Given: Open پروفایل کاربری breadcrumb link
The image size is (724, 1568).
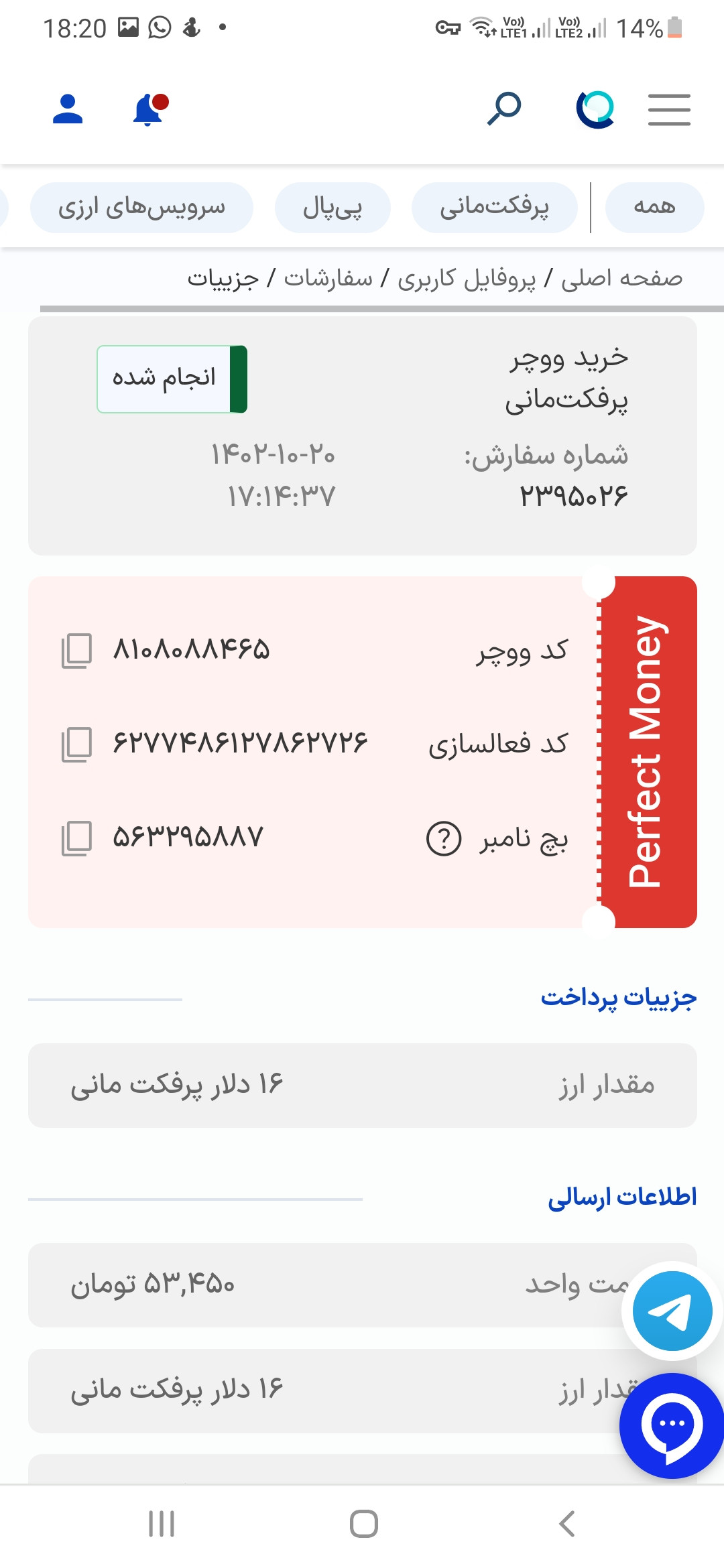Looking at the screenshot, I should pos(467,278).
